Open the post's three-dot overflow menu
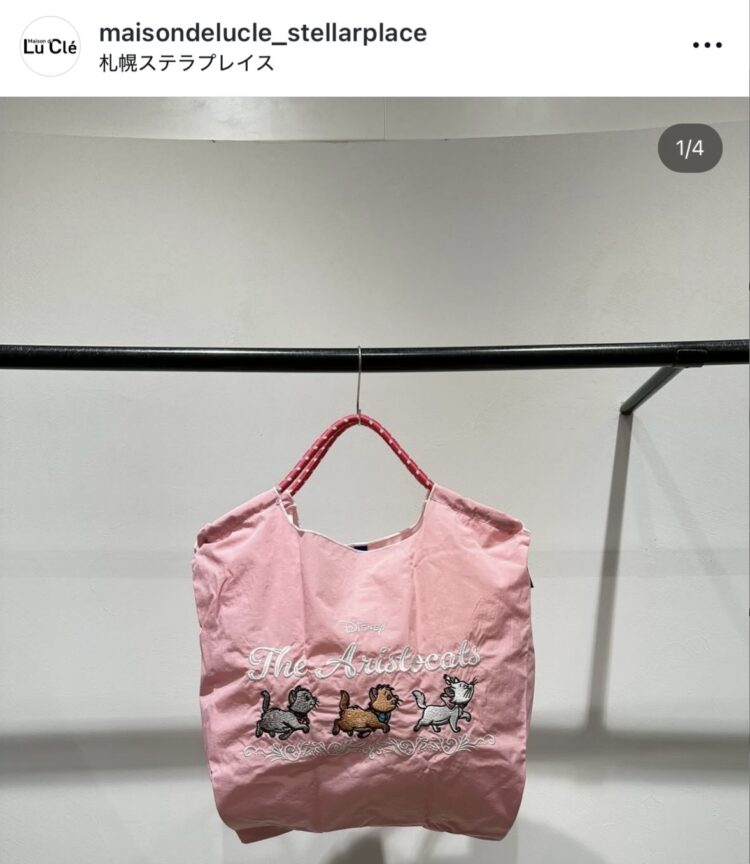Viewport: 750px width, 864px height. coord(707,46)
